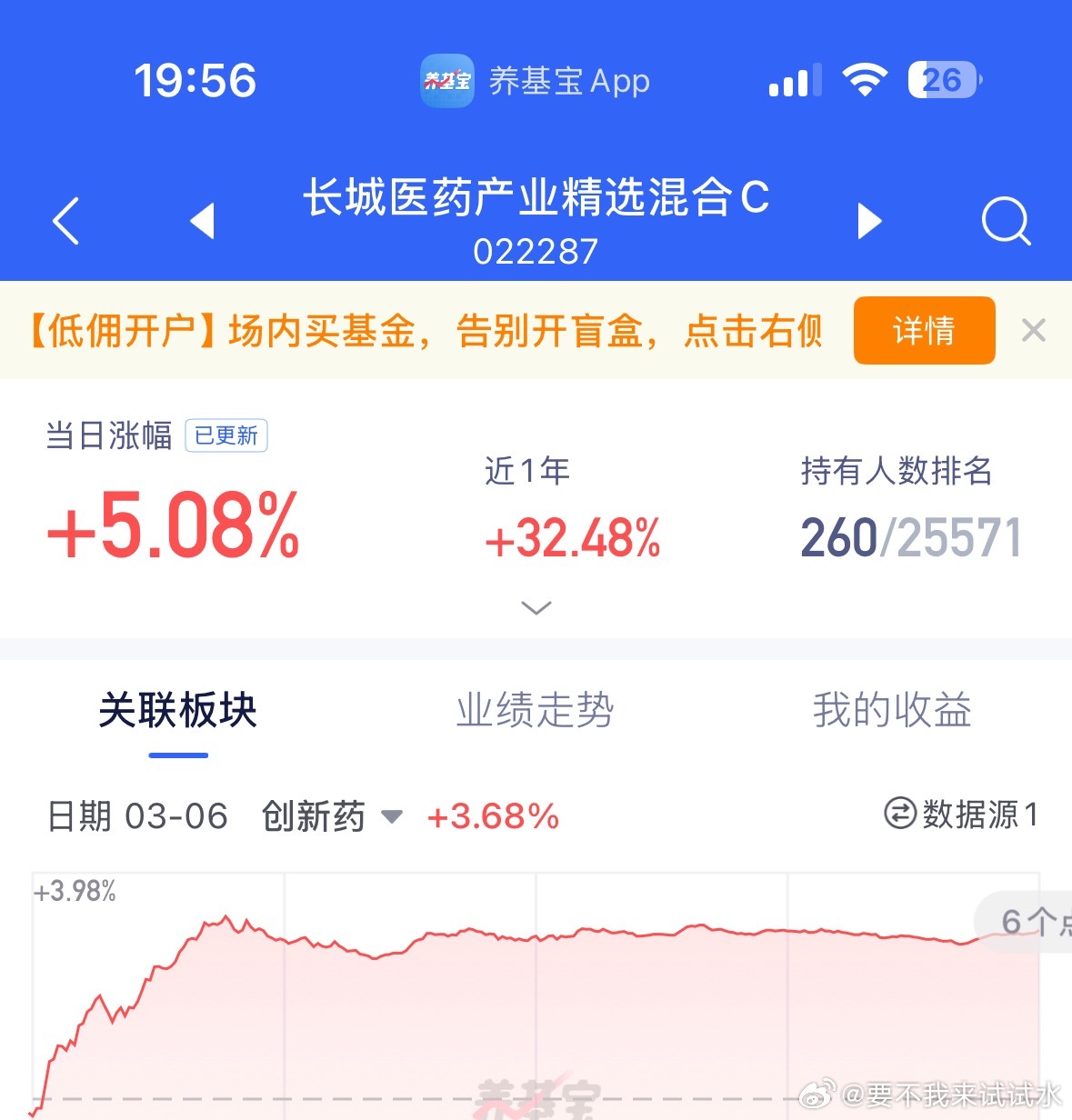Viewport: 1072px width, 1120px height.
Task: Open the 我的收益 tab
Action: (x=892, y=712)
